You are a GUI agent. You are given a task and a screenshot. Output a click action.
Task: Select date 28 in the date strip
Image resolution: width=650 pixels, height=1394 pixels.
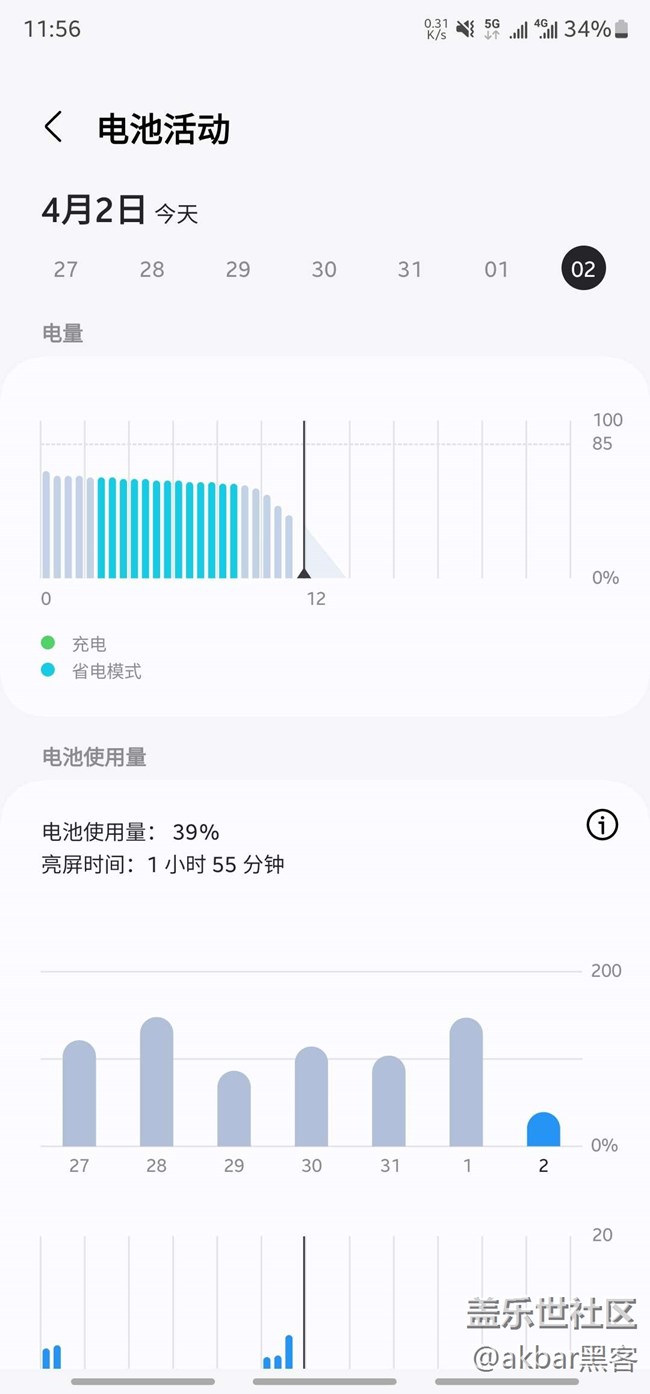coord(152,269)
